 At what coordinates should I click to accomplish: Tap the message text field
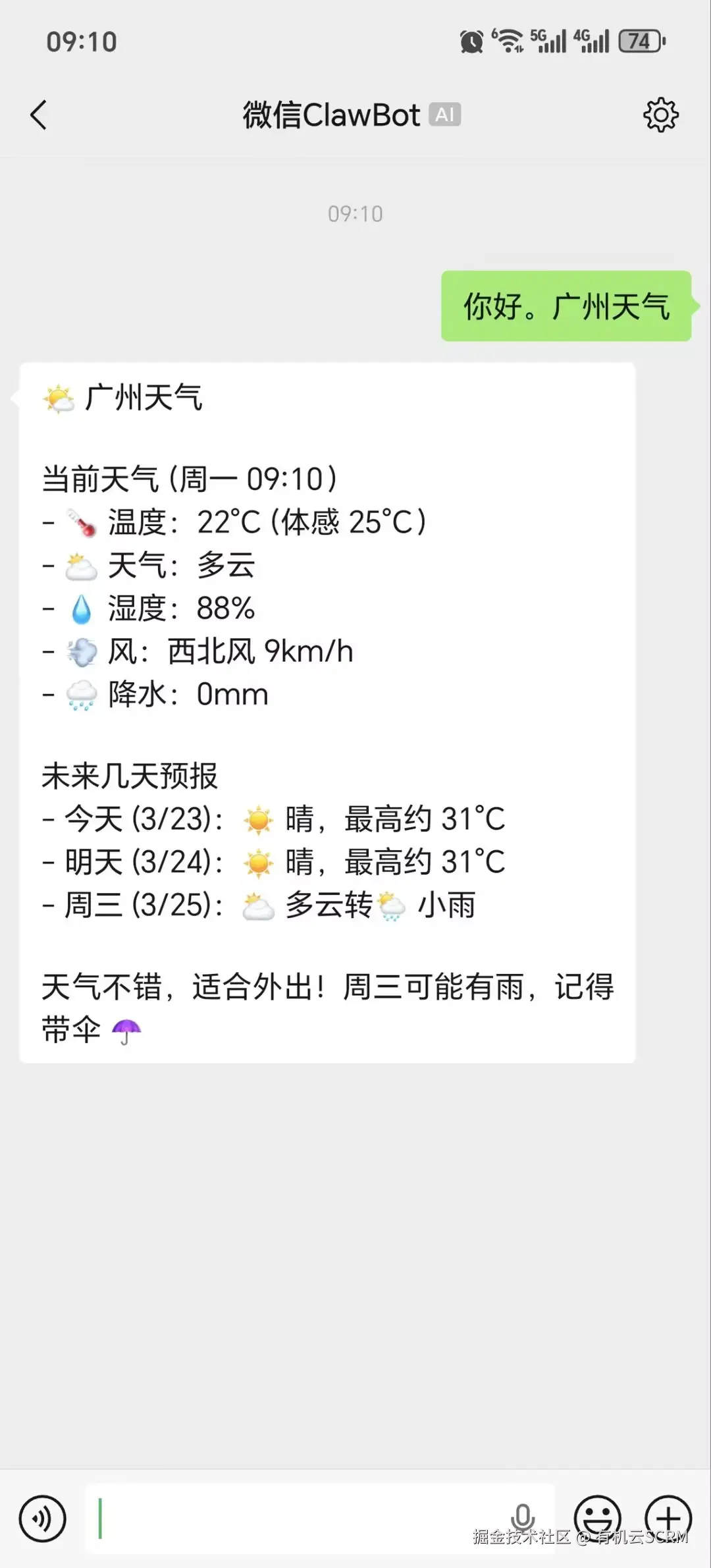(x=296, y=1518)
